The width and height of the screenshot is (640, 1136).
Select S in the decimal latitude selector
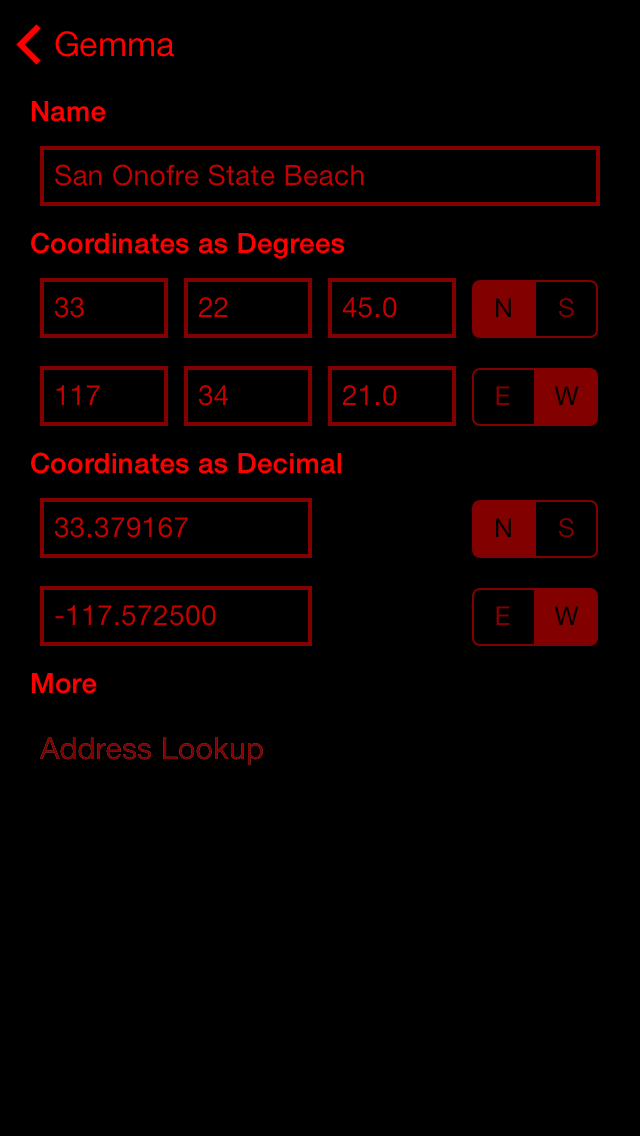[x=567, y=528]
